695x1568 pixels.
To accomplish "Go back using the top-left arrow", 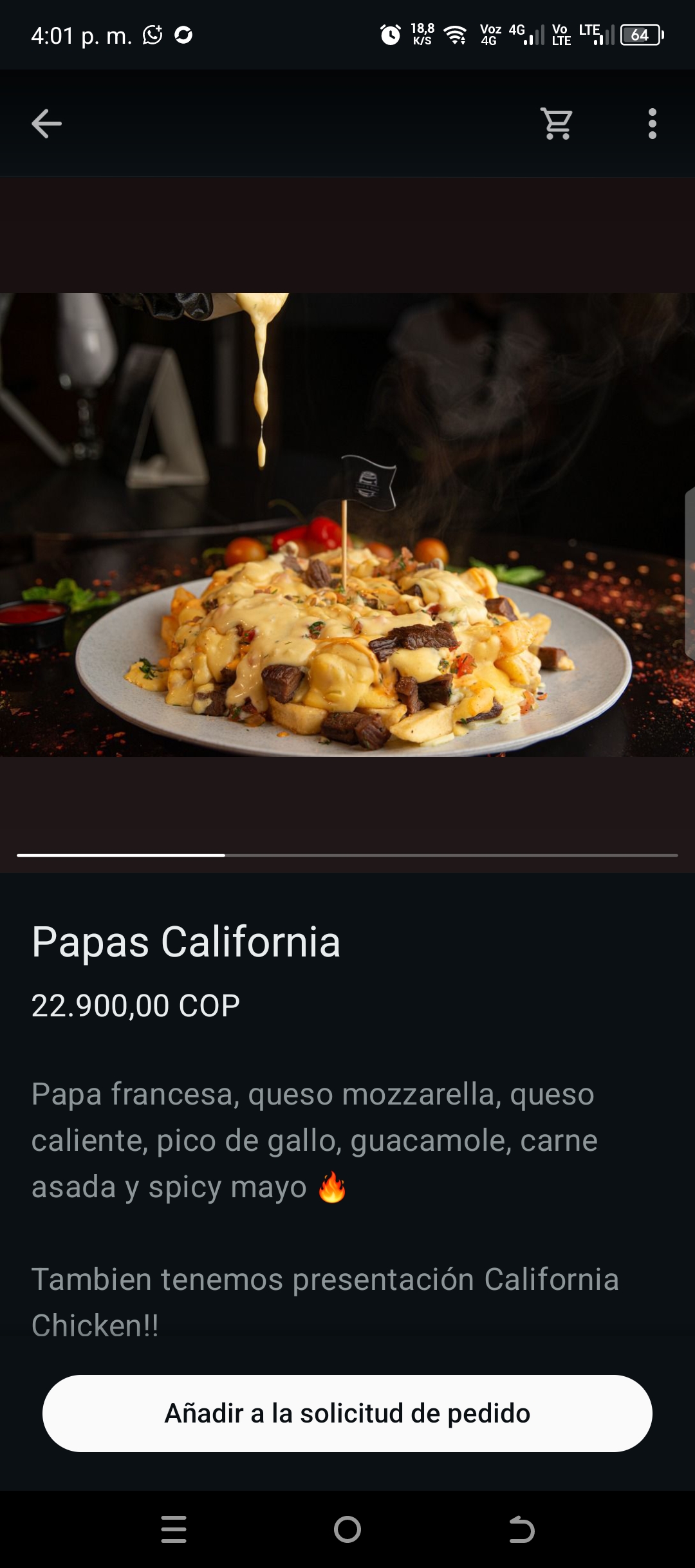I will coord(46,124).
